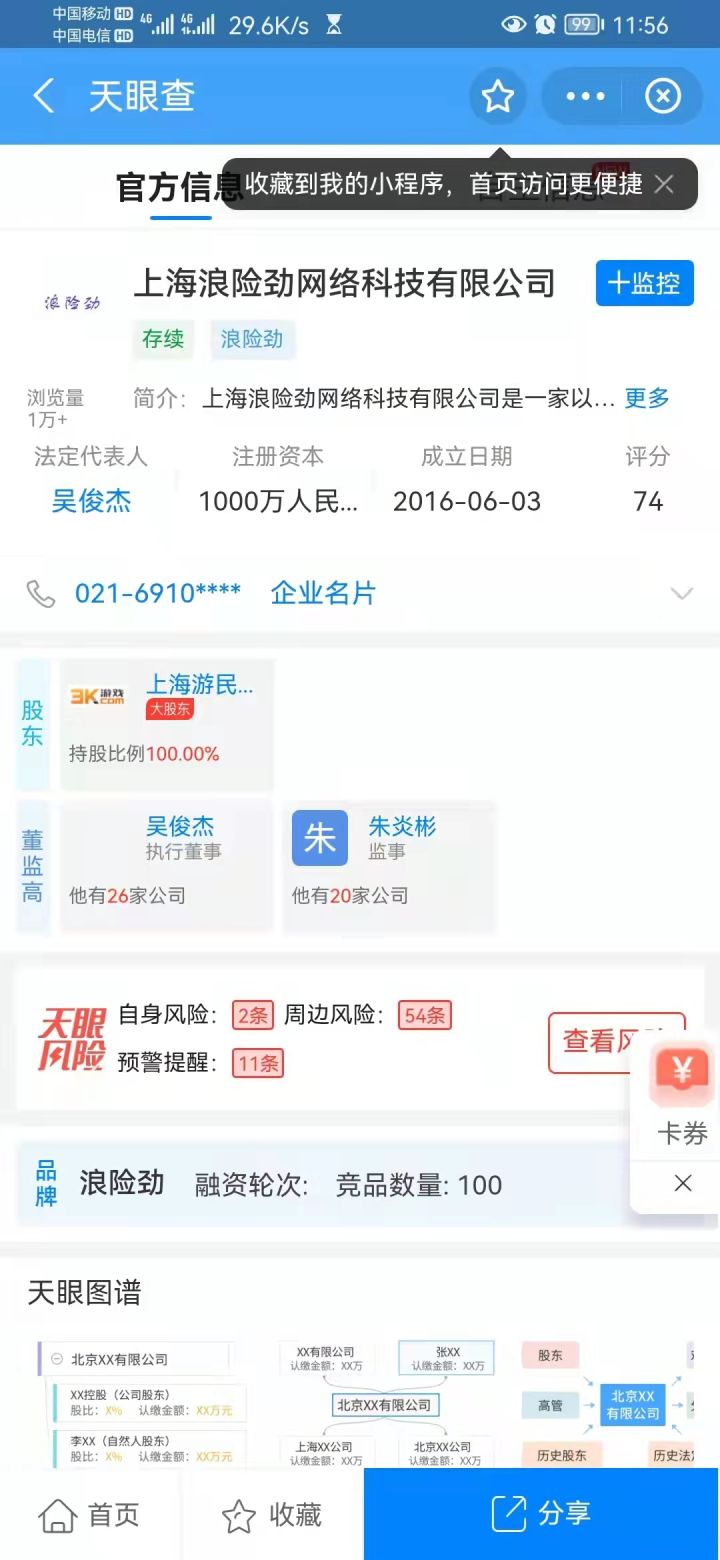Image resolution: width=720 pixels, height=1560 pixels.
Task: Tap the star to favorite this mini-program
Action: [x=497, y=96]
